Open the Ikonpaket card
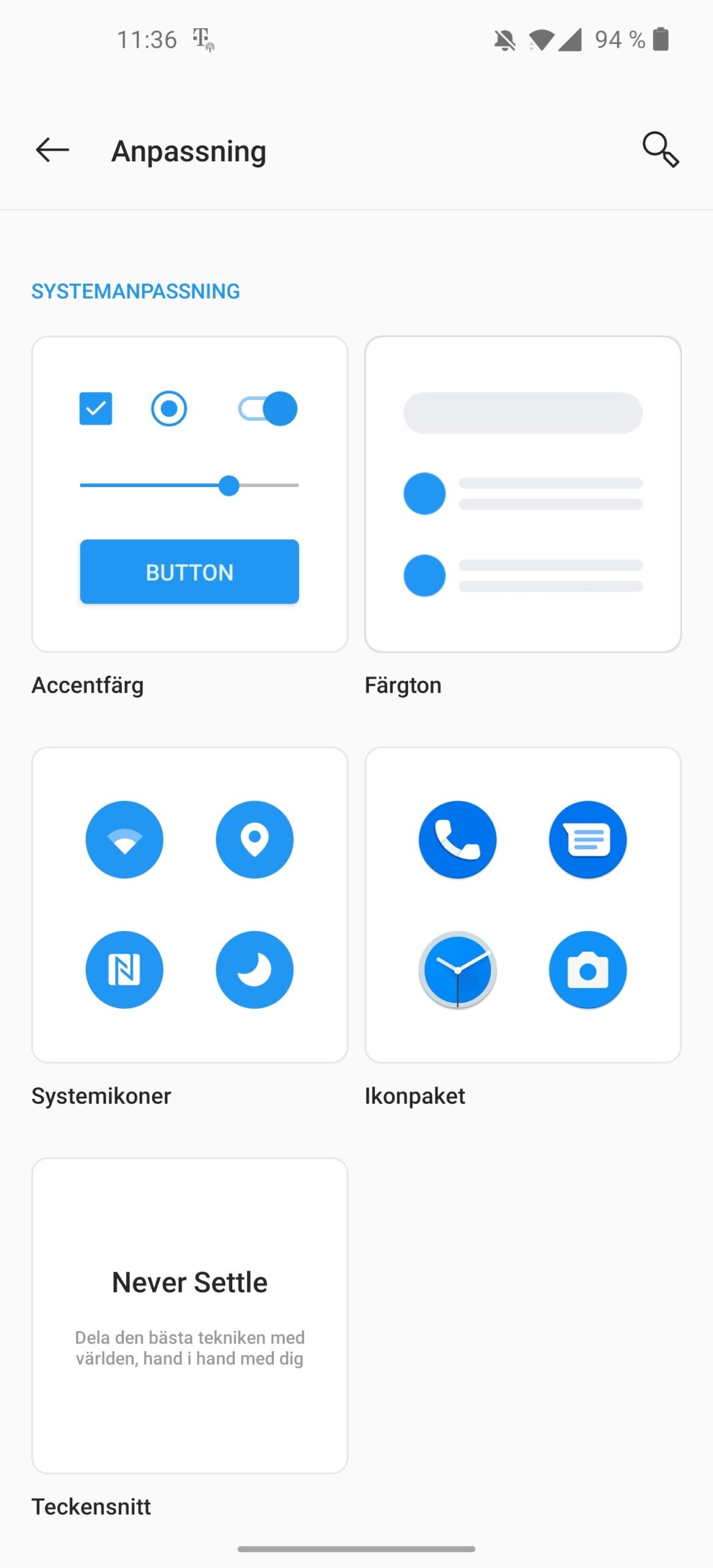Image resolution: width=713 pixels, height=1568 pixels. point(522,905)
